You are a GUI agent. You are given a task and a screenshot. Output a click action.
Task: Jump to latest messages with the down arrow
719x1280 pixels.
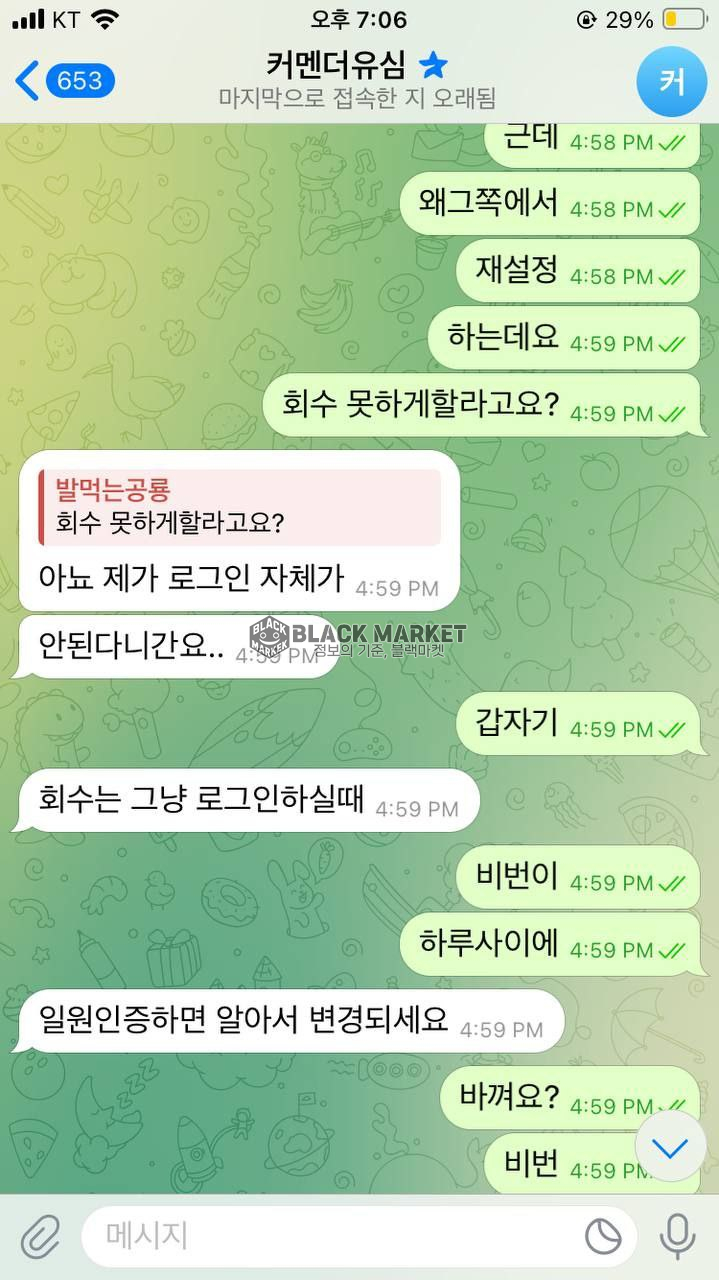(669, 1148)
